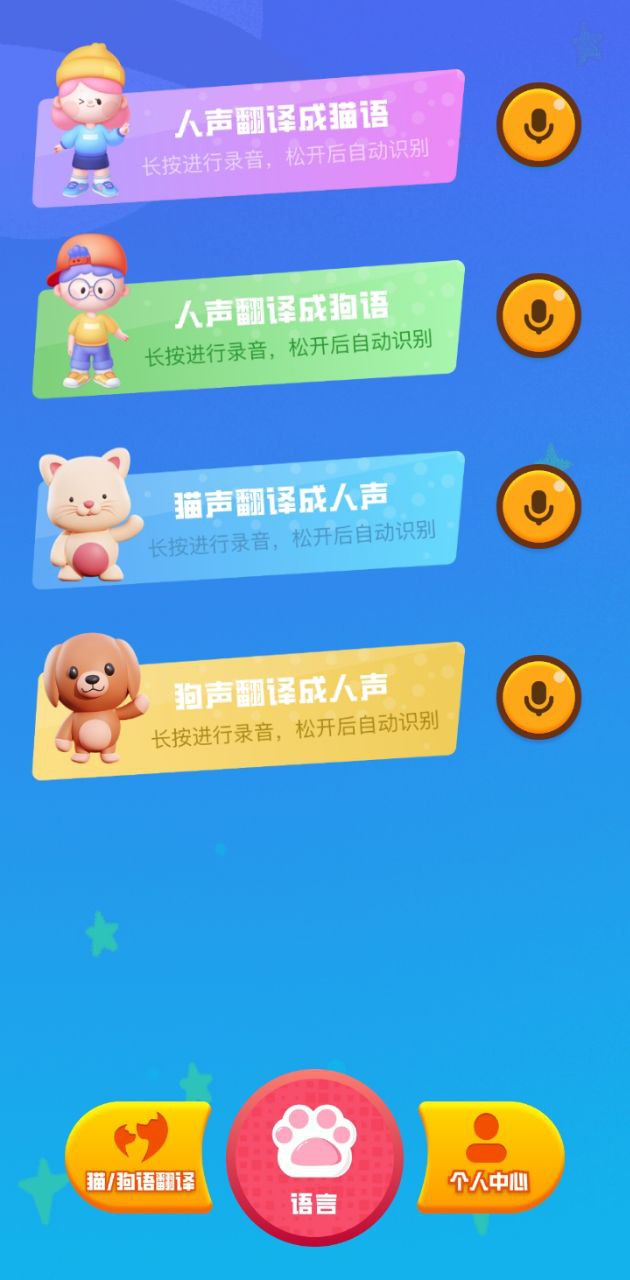Switch to the 猫/狗语翻译 tab
The height and width of the screenshot is (1280, 630).
(x=140, y=1157)
